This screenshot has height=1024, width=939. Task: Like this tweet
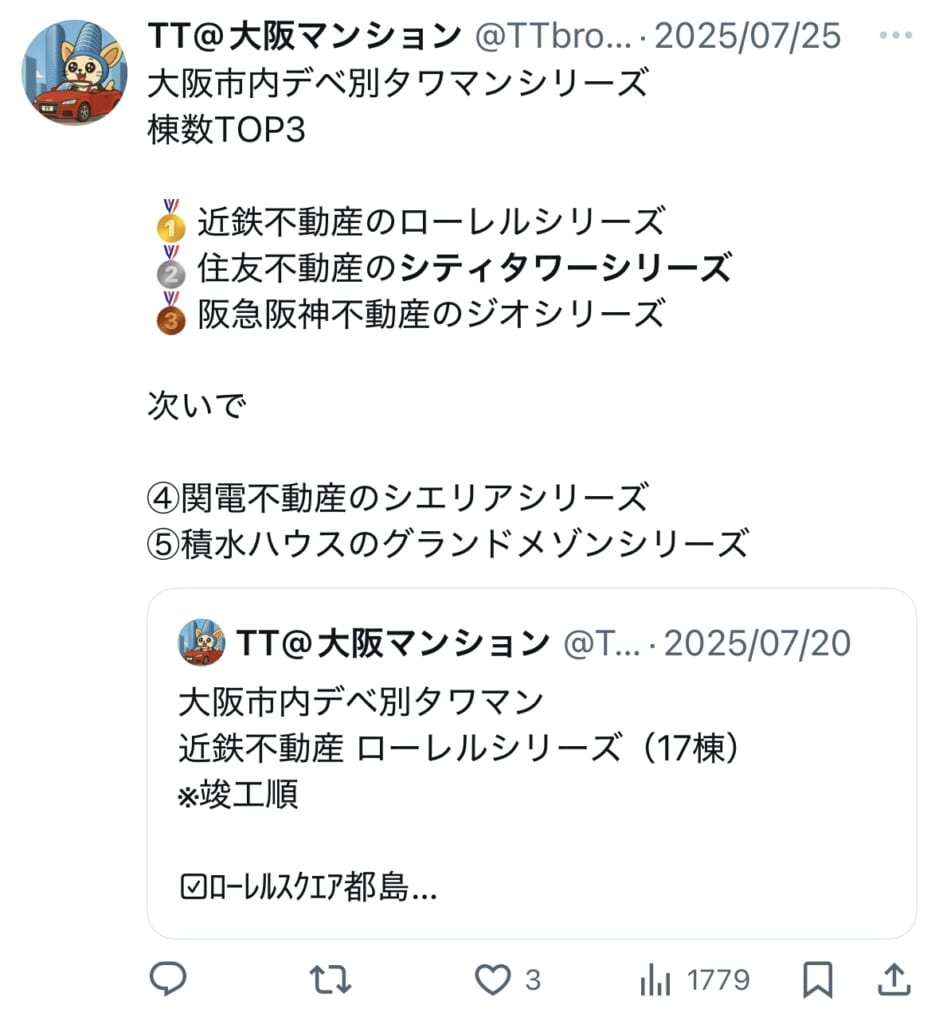click(x=492, y=979)
